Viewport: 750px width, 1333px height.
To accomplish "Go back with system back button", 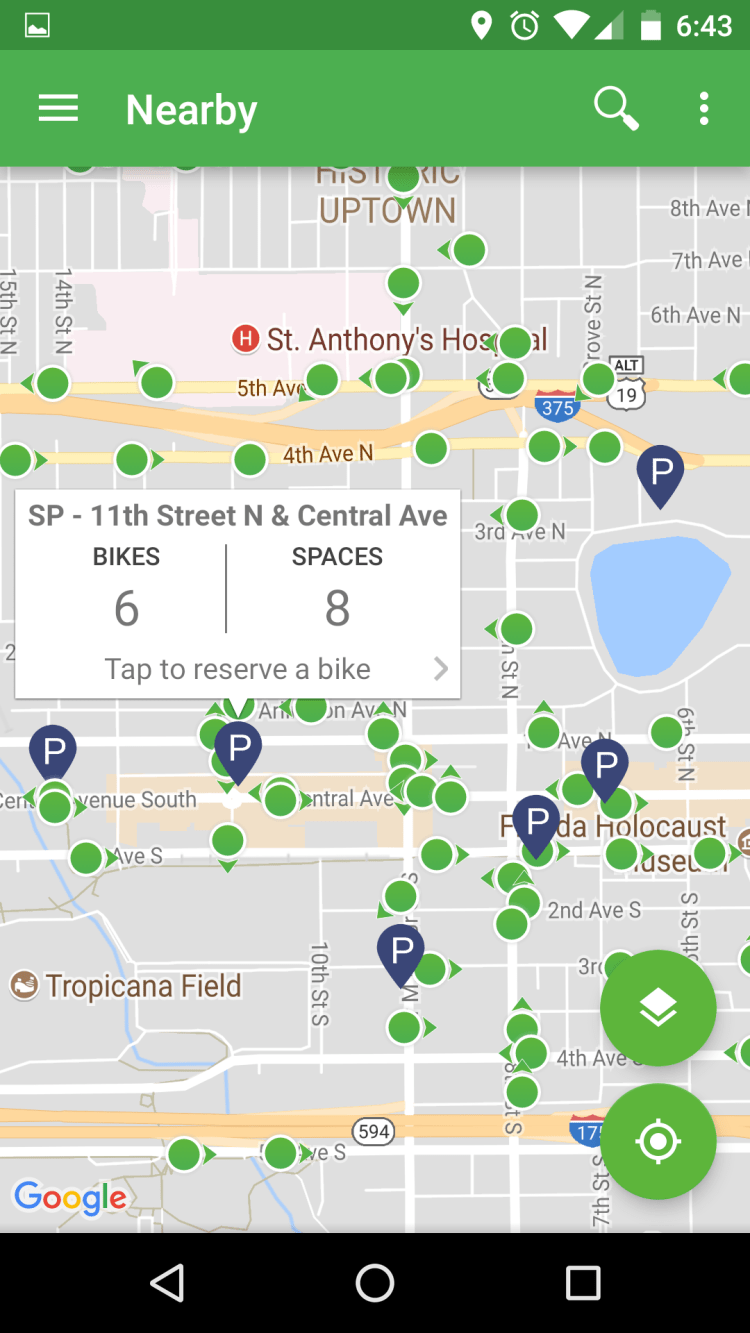I will coord(167,1282).
